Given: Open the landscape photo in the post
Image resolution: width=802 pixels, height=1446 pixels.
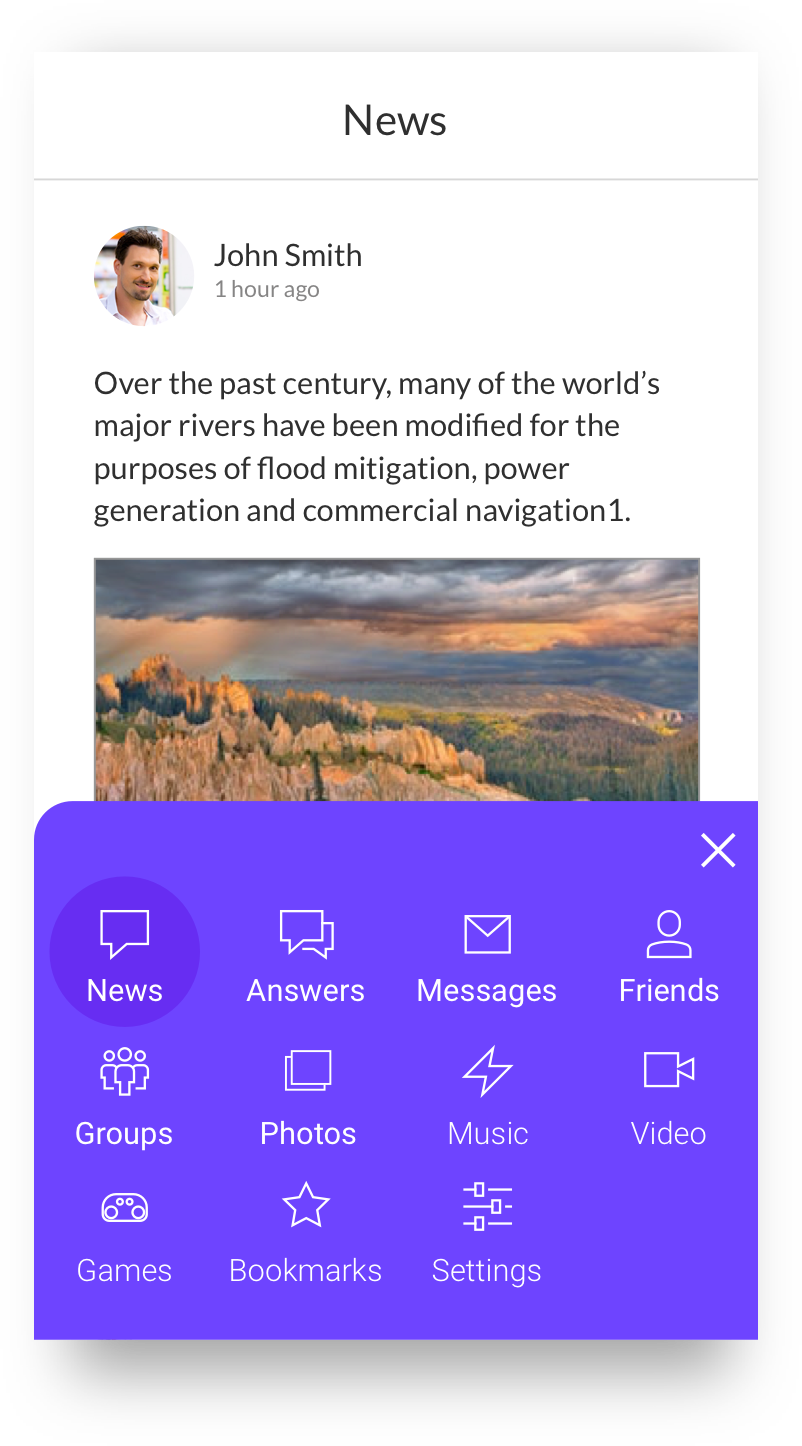Looking at the screenshot, I should (396, 679).
